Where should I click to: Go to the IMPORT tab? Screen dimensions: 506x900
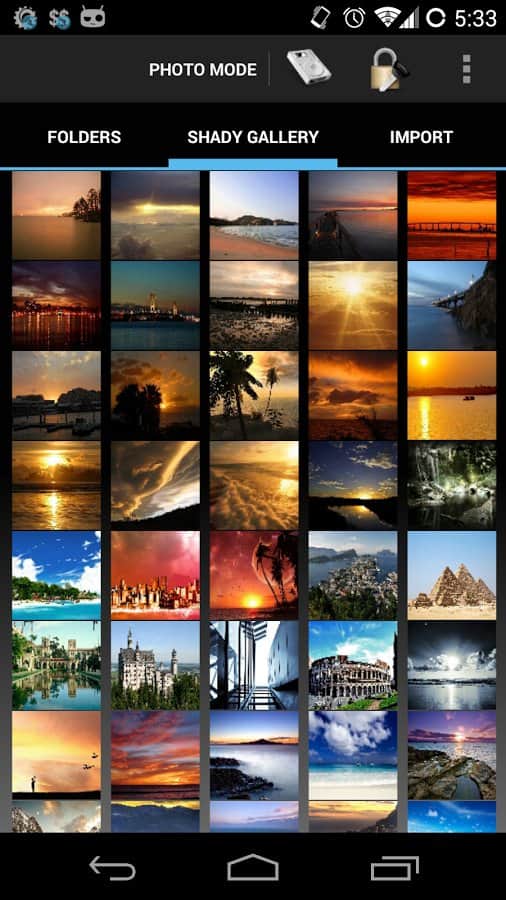pyautogui.click(x=422, y=137)
